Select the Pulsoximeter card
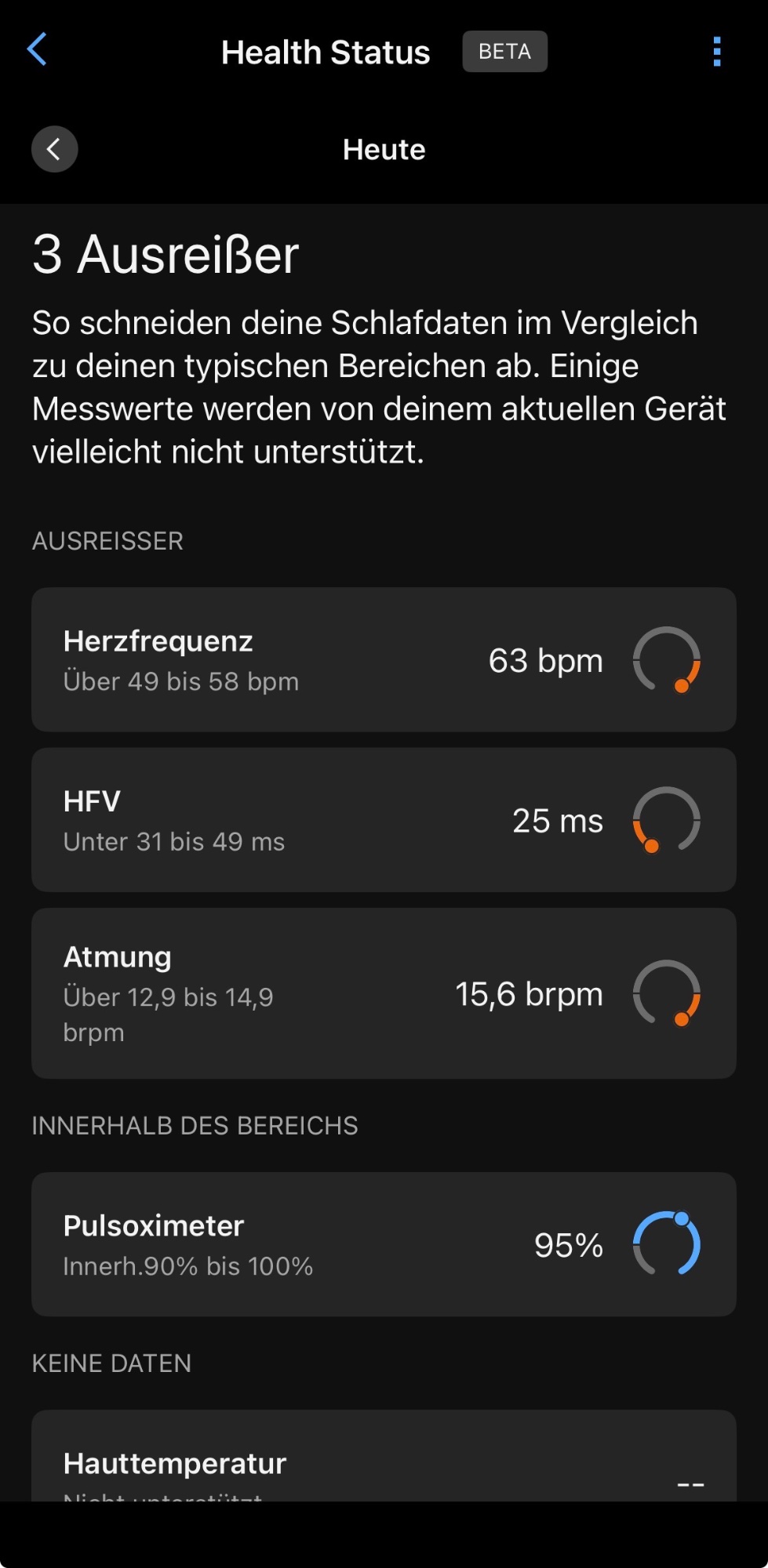Viewport: 768px width, 1568px height. coord(384,1243)
